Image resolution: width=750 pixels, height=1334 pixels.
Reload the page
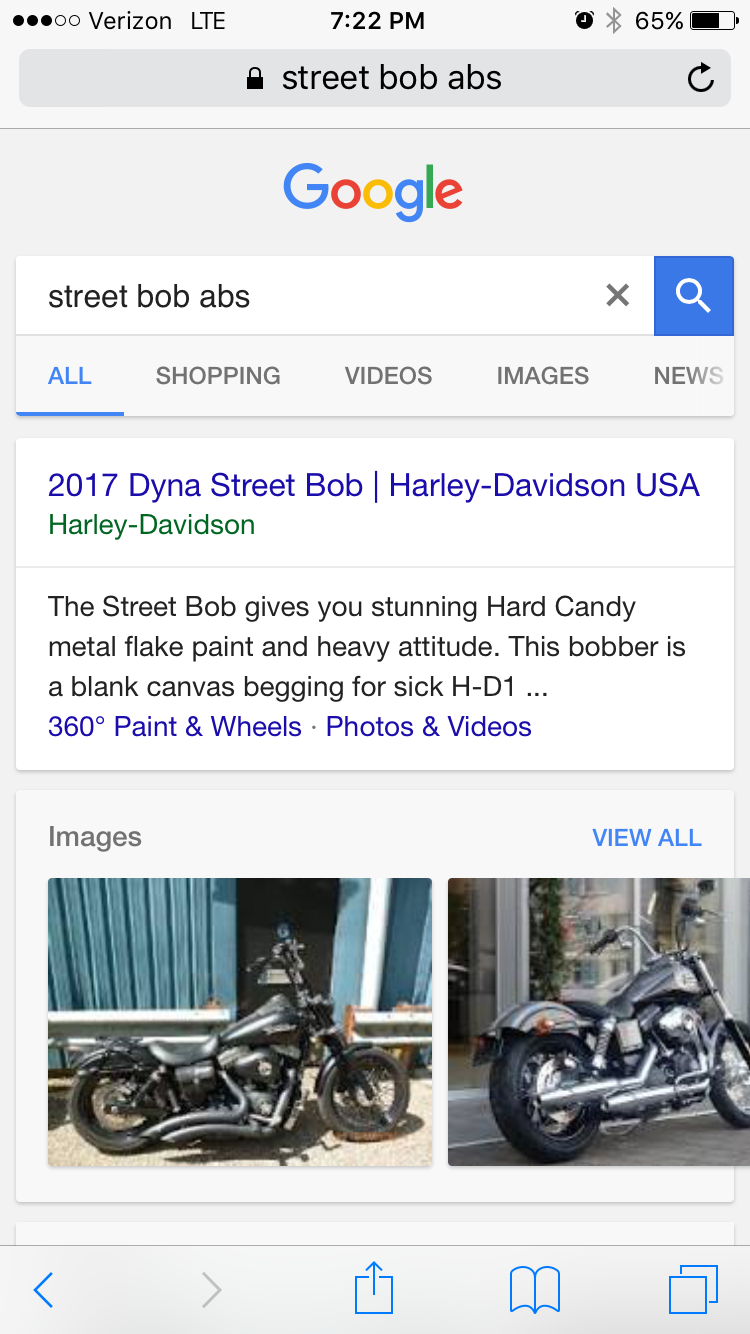pyautogui.click(x=701, y=78)
